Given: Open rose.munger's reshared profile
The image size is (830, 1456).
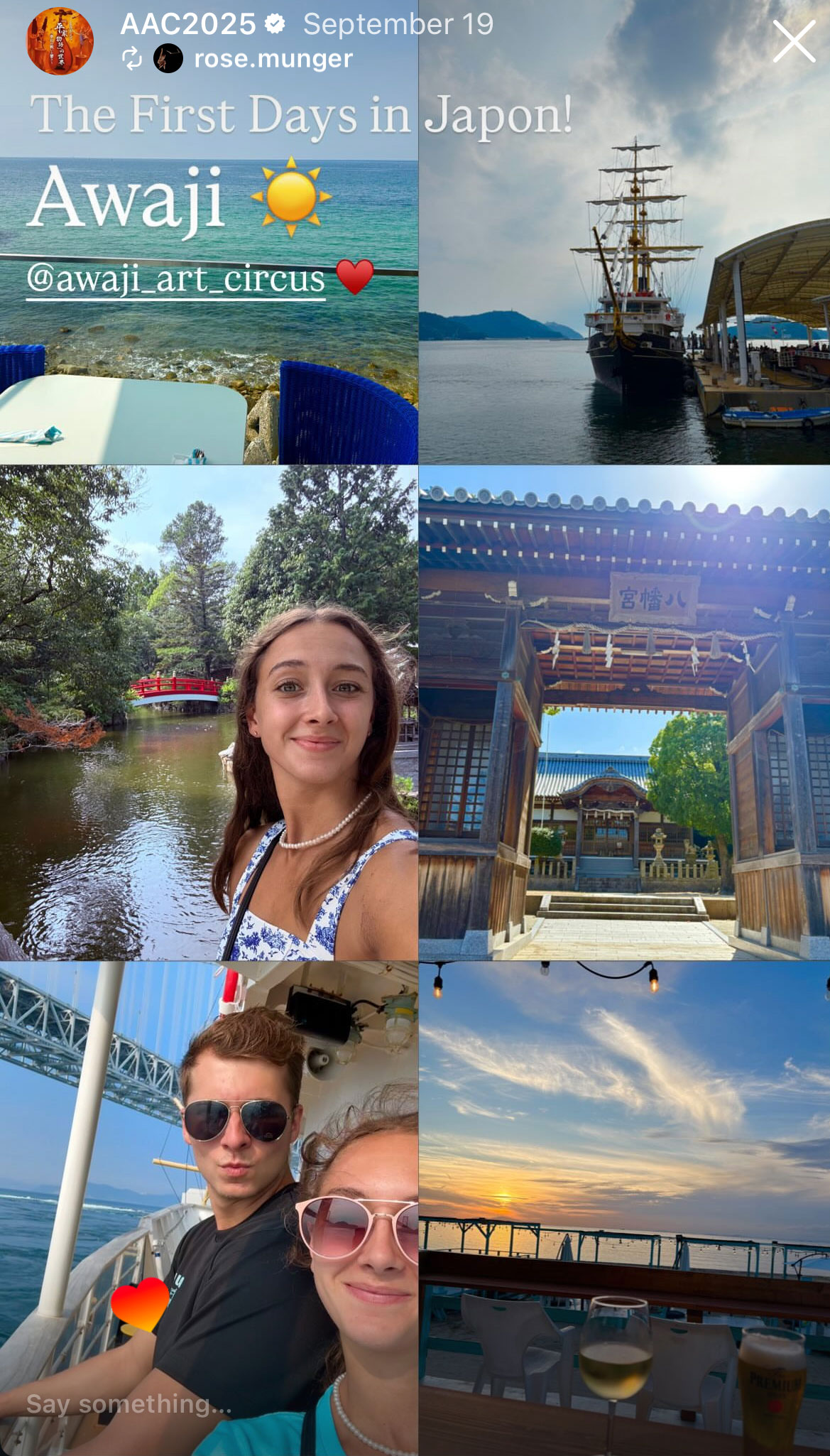Looking at the screenshot, I should 273,59.
